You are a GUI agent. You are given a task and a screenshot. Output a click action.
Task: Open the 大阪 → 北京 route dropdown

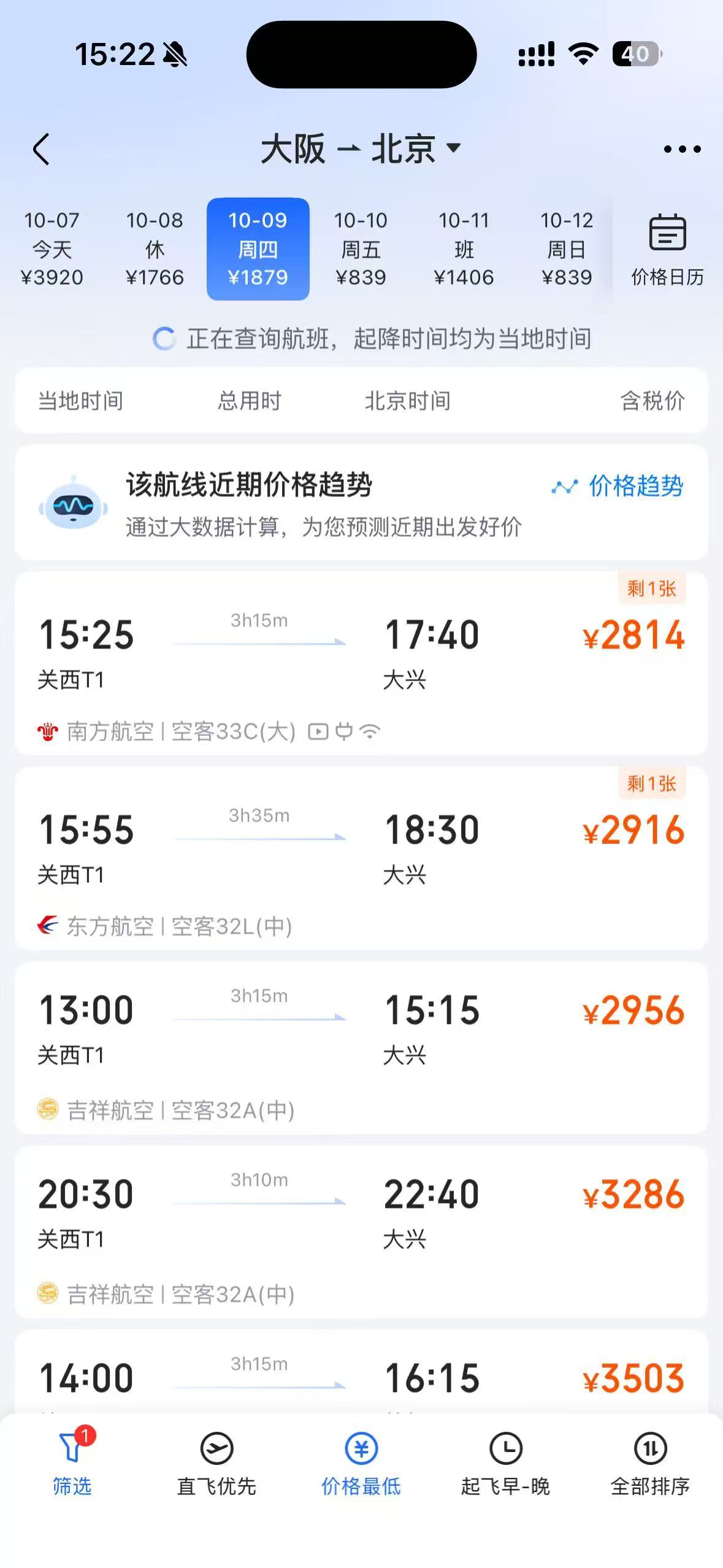coord(361,149)
